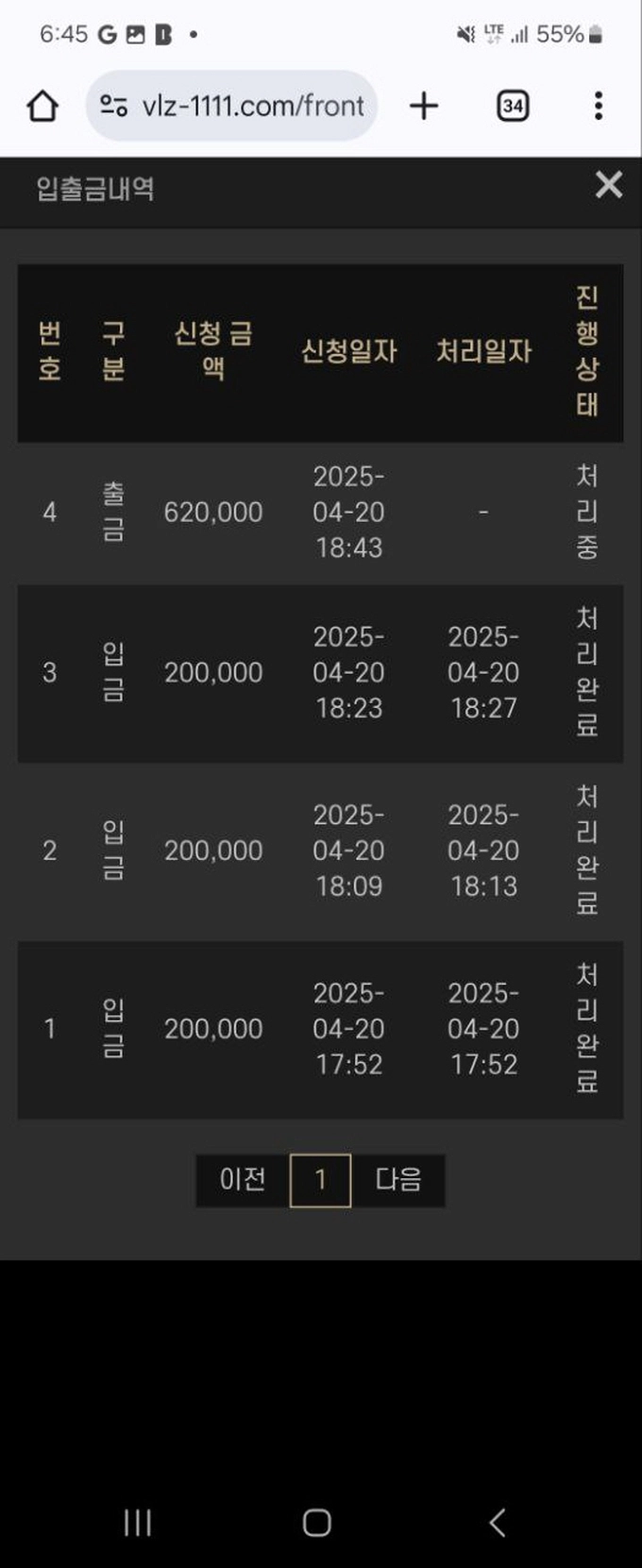Open Chrome's three-dot overflow menu
The height and width of the screenshot is (1568, 642).
[599, 106]
